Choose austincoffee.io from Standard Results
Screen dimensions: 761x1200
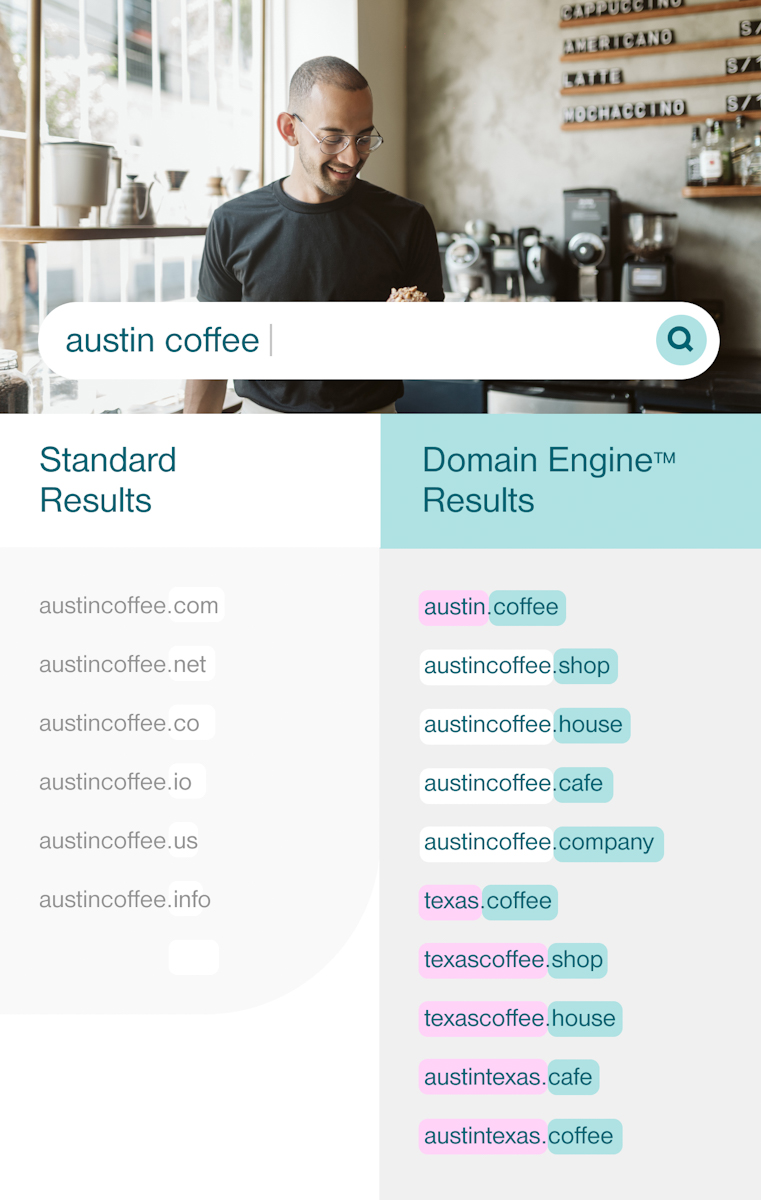pyautogui.click(x=118, y=782)
